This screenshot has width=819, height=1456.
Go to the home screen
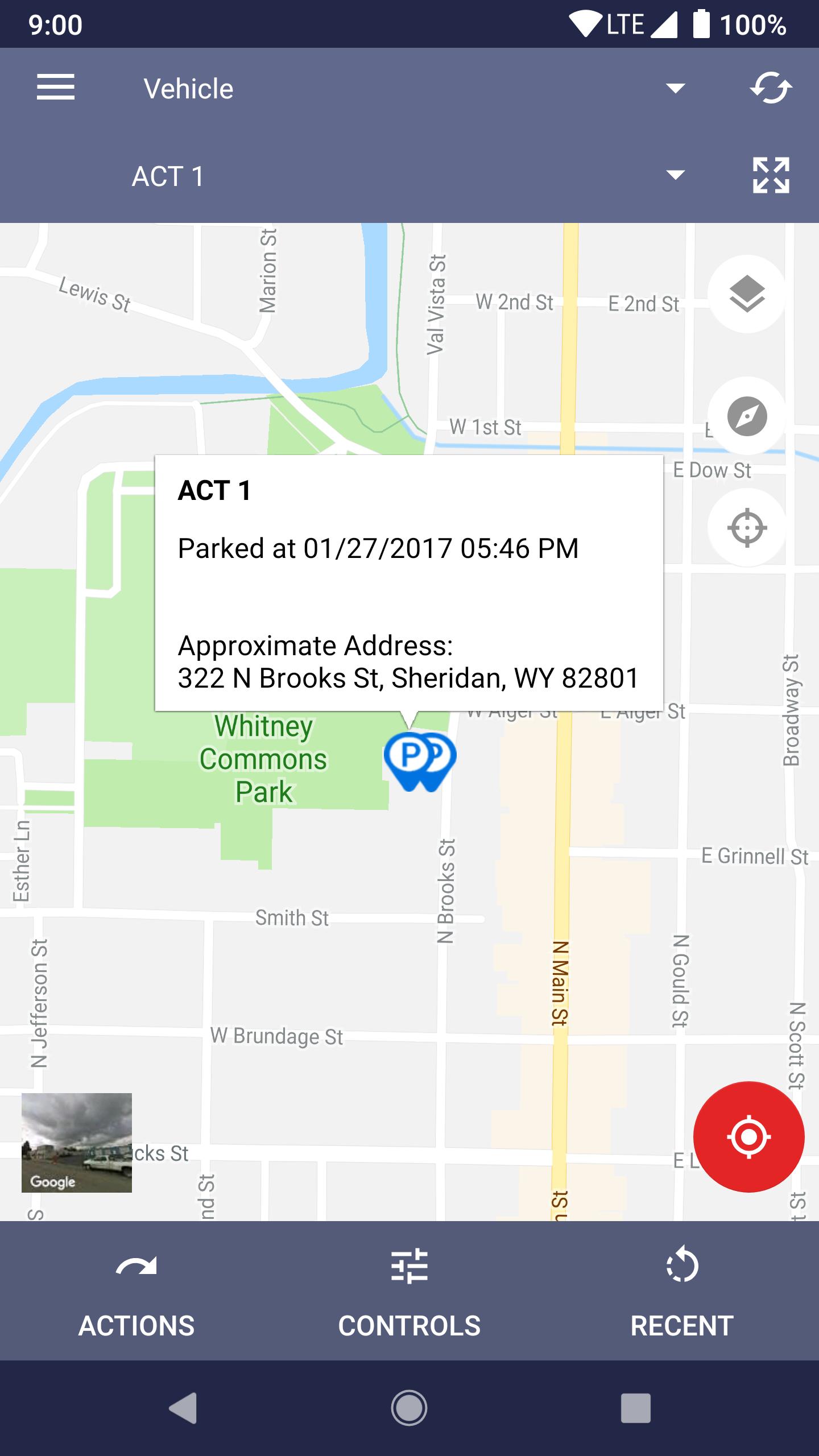pyautogui.click(x=409, y=1408)
